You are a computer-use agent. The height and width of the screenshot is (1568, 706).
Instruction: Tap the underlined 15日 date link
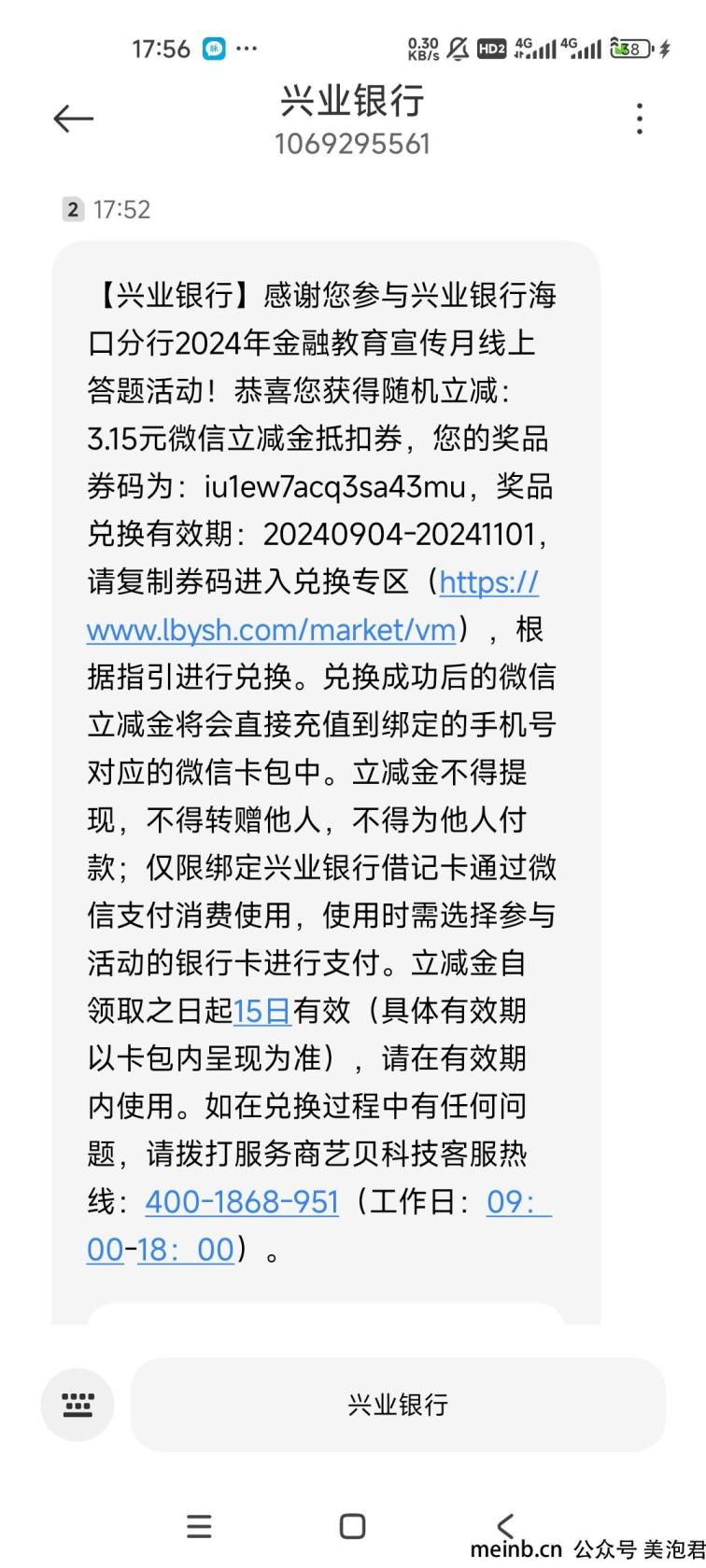(261, 1011)
